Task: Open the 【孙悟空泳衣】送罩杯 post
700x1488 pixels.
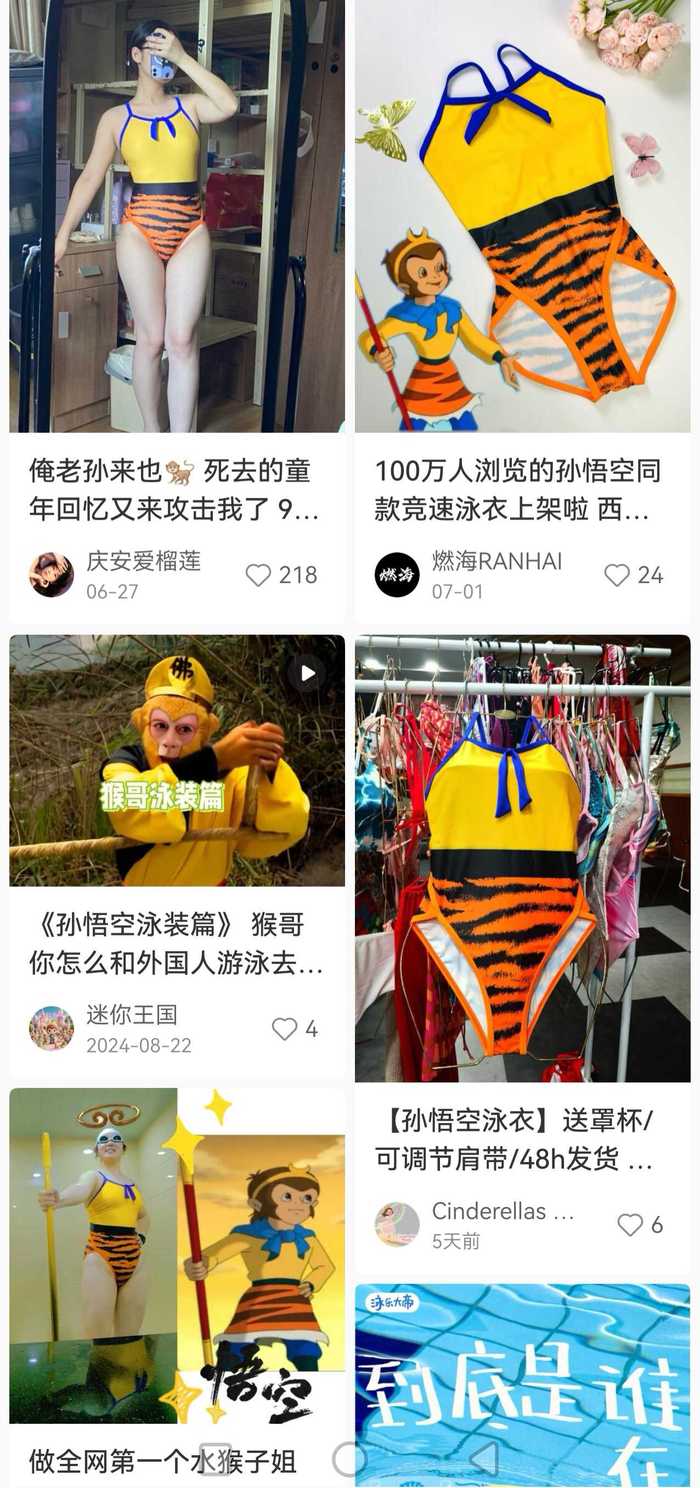Action: click(x=522, y=860)
